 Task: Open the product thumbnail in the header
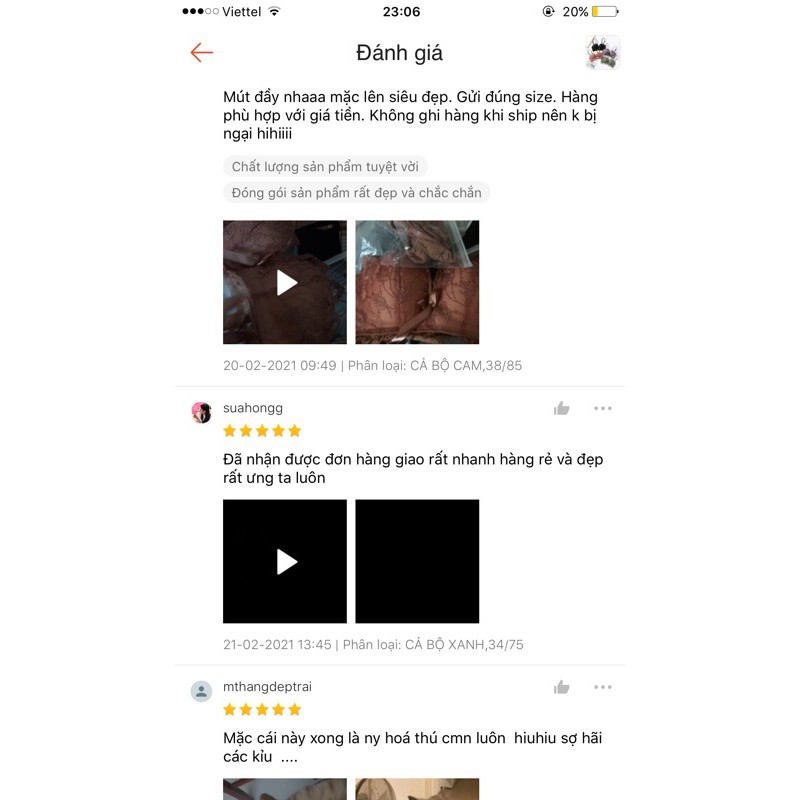click(x=603, y=53)
